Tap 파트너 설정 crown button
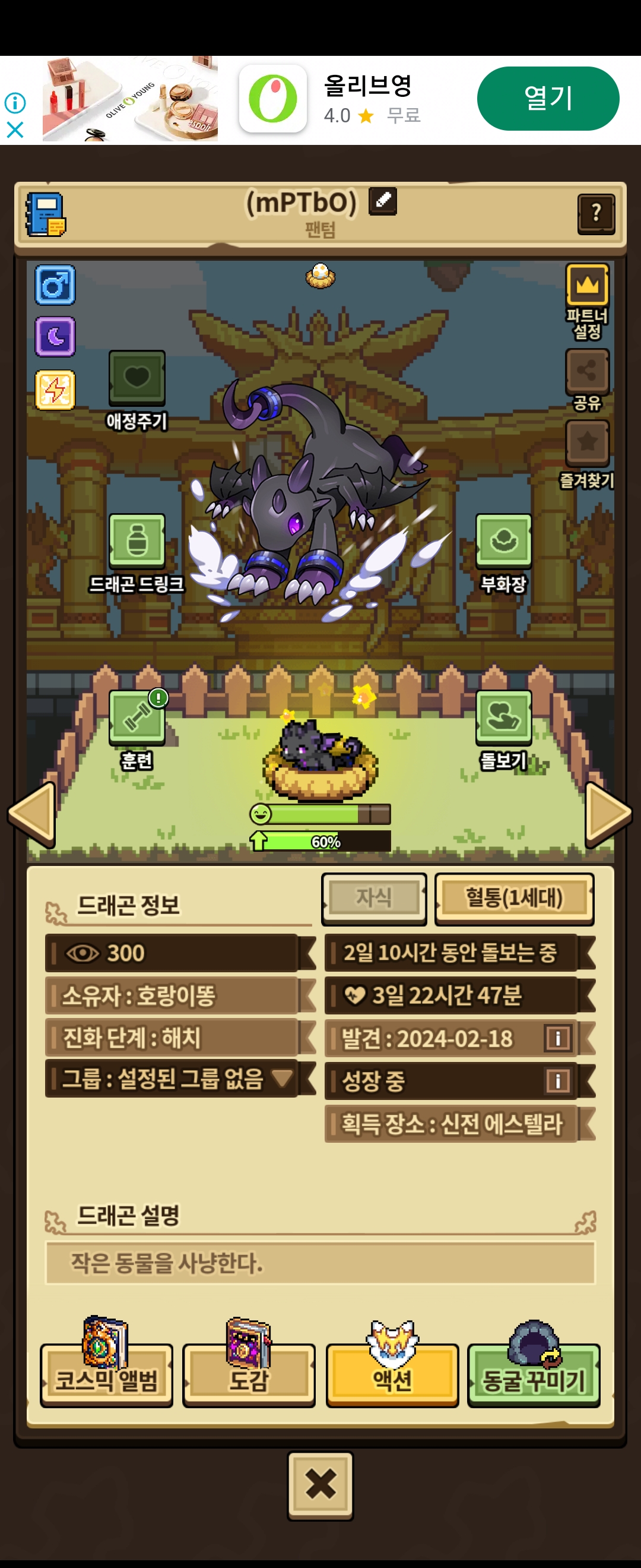The height and width of the screenshot is (1568, 641). 587,285
